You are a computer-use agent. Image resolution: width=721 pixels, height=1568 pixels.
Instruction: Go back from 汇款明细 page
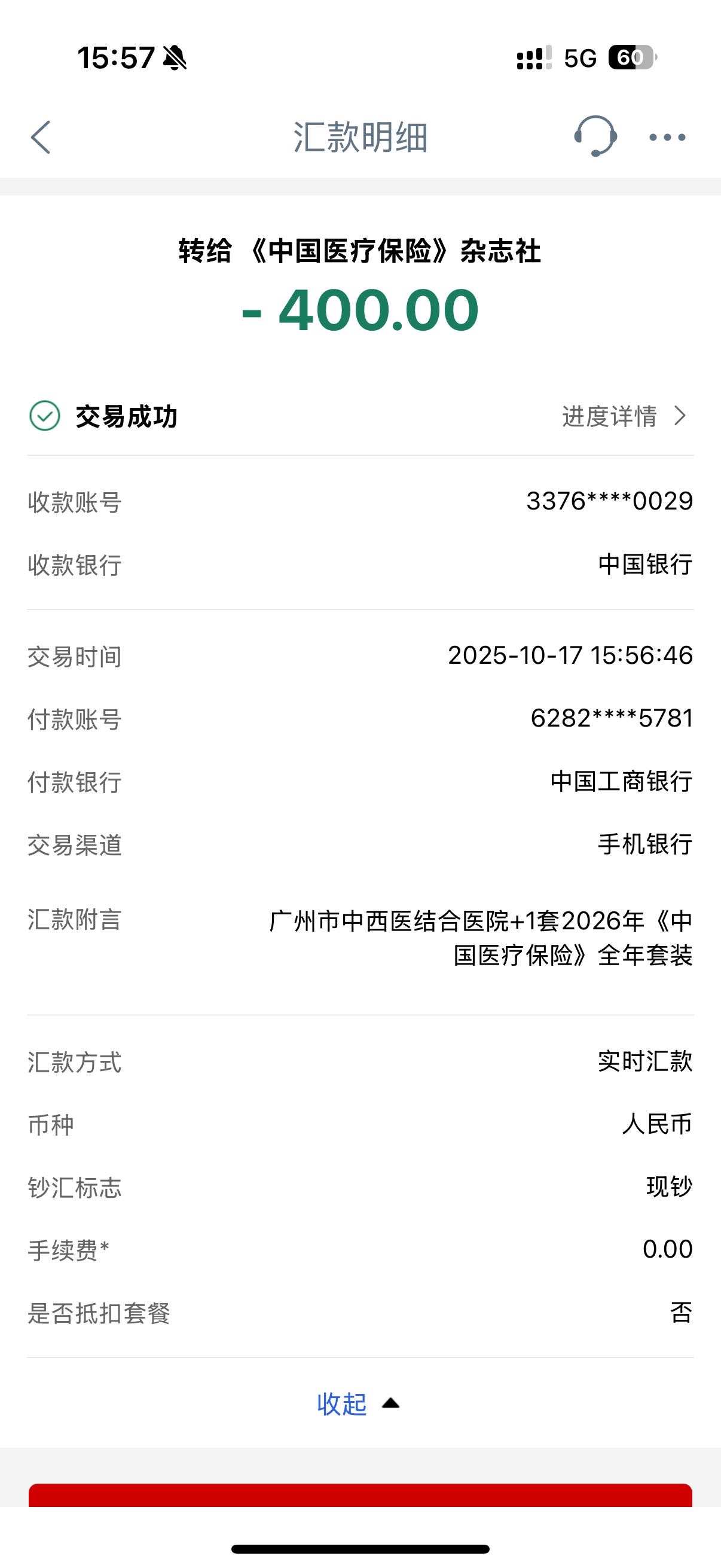coord(41,137)
